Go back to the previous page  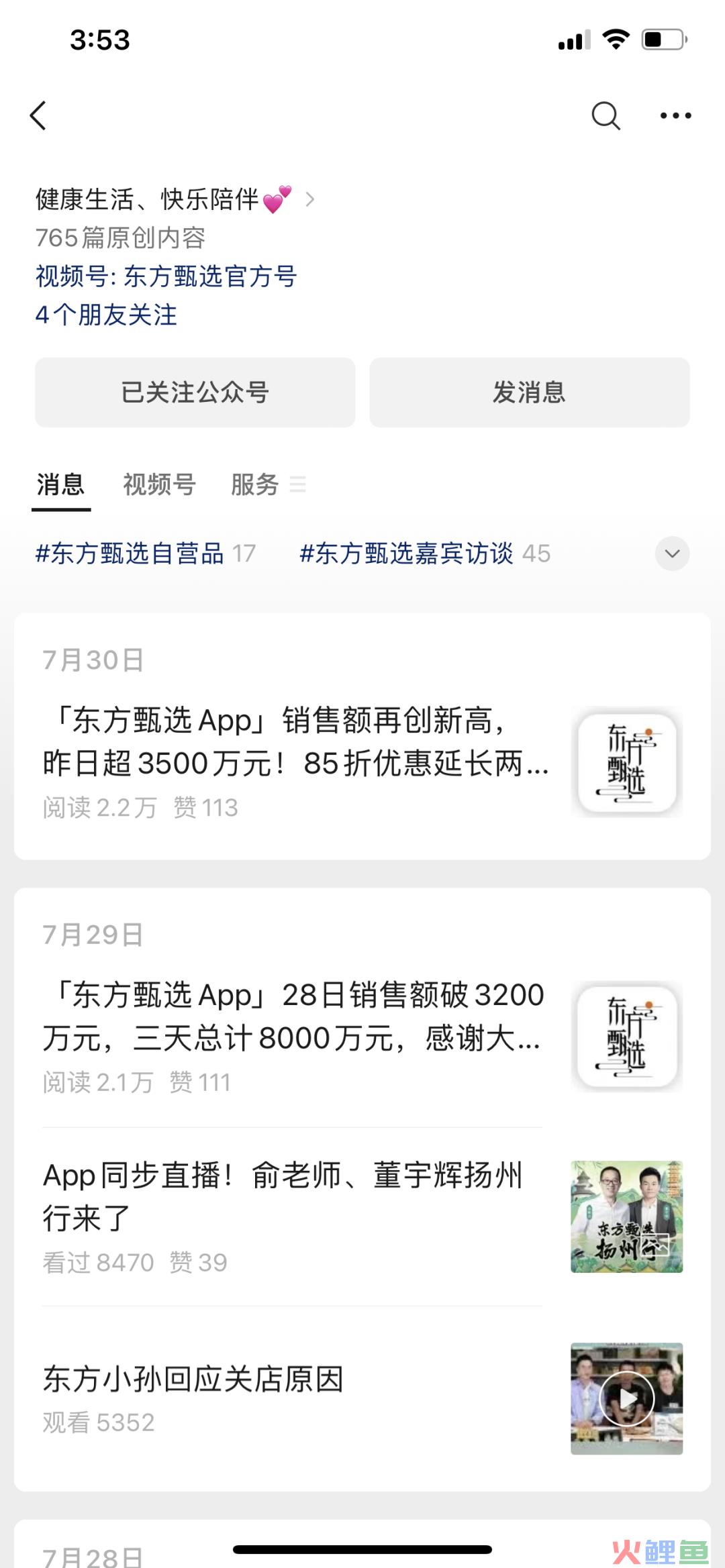[x=39, y=115]
